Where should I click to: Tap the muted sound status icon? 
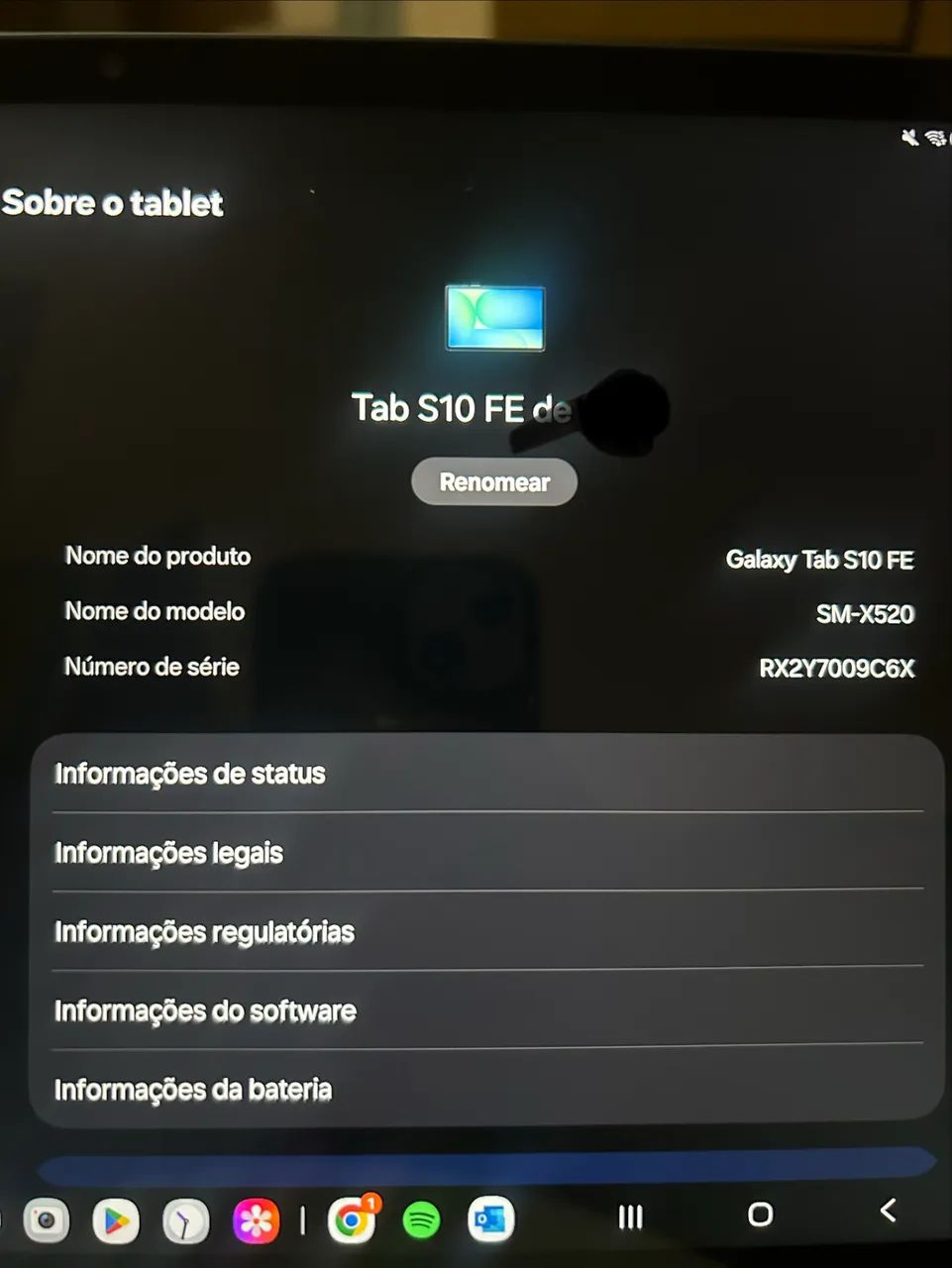pos(908,137)
